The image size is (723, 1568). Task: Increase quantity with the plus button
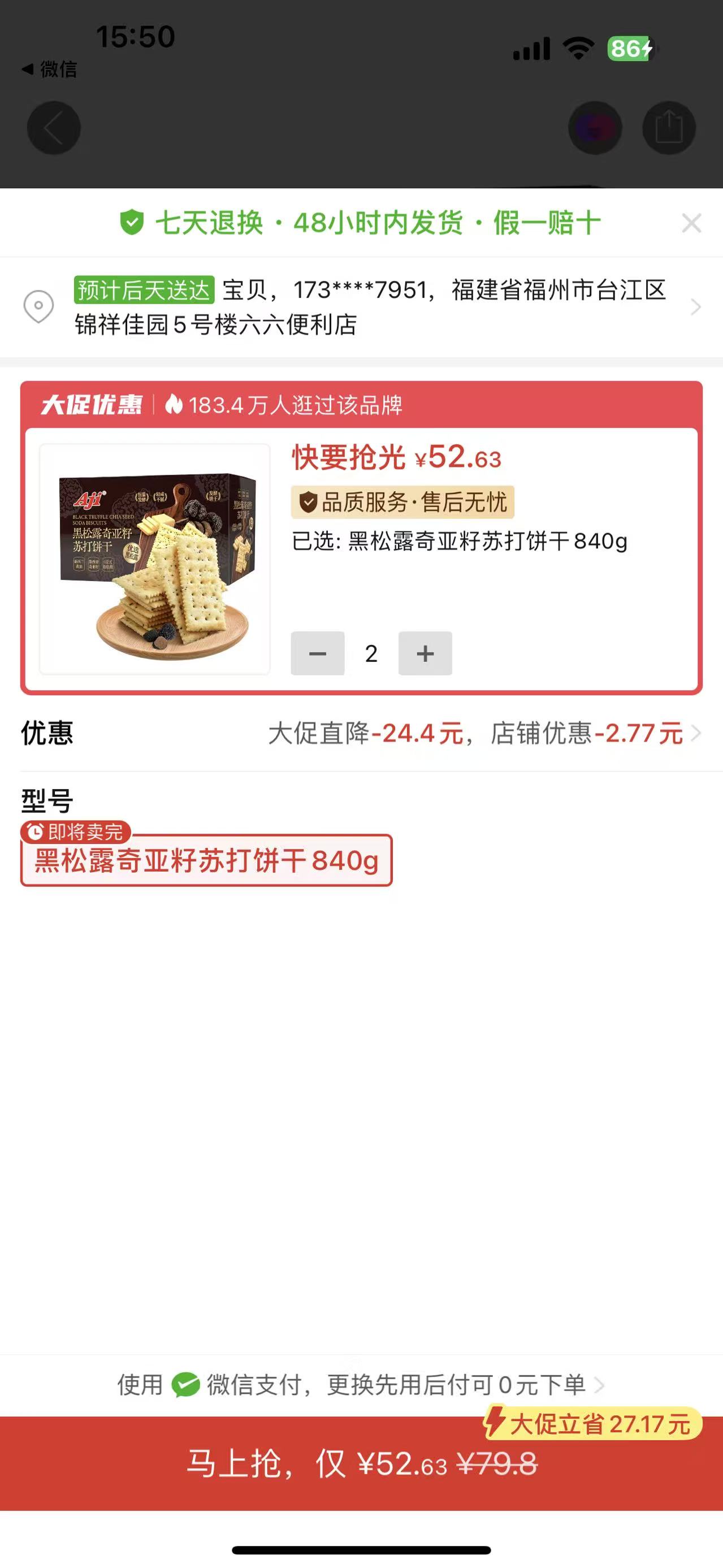click(425, 653)
